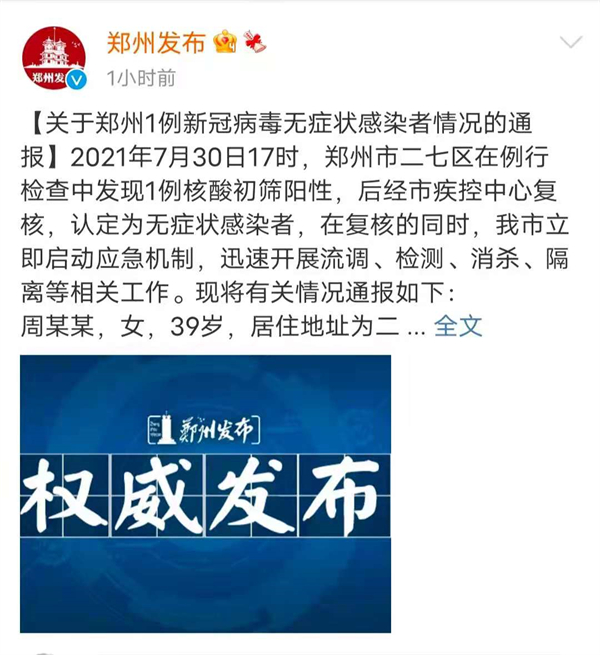Tap 全文 to read full post

(459, 325)
